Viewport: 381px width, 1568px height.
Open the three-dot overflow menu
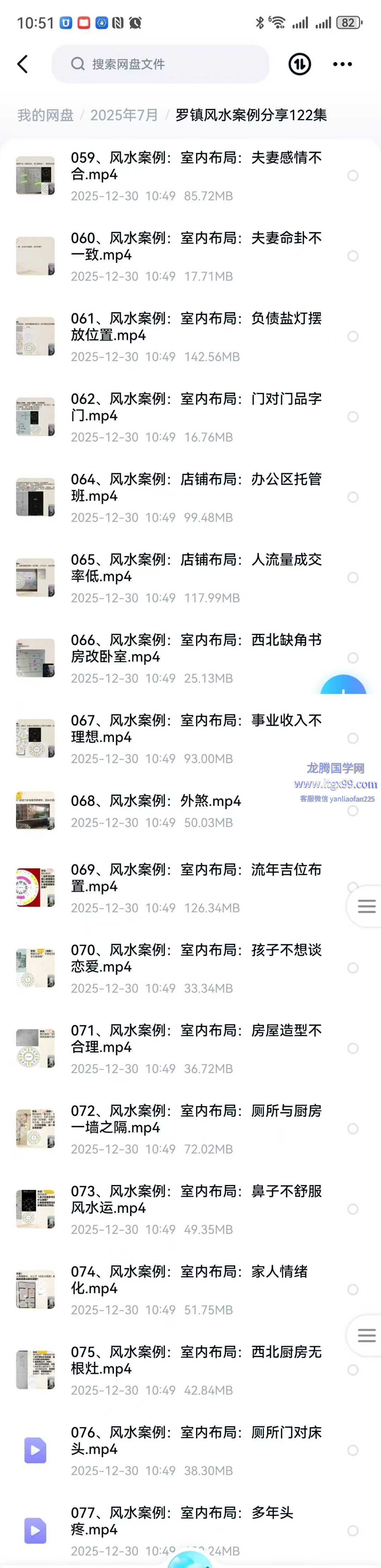343,64
